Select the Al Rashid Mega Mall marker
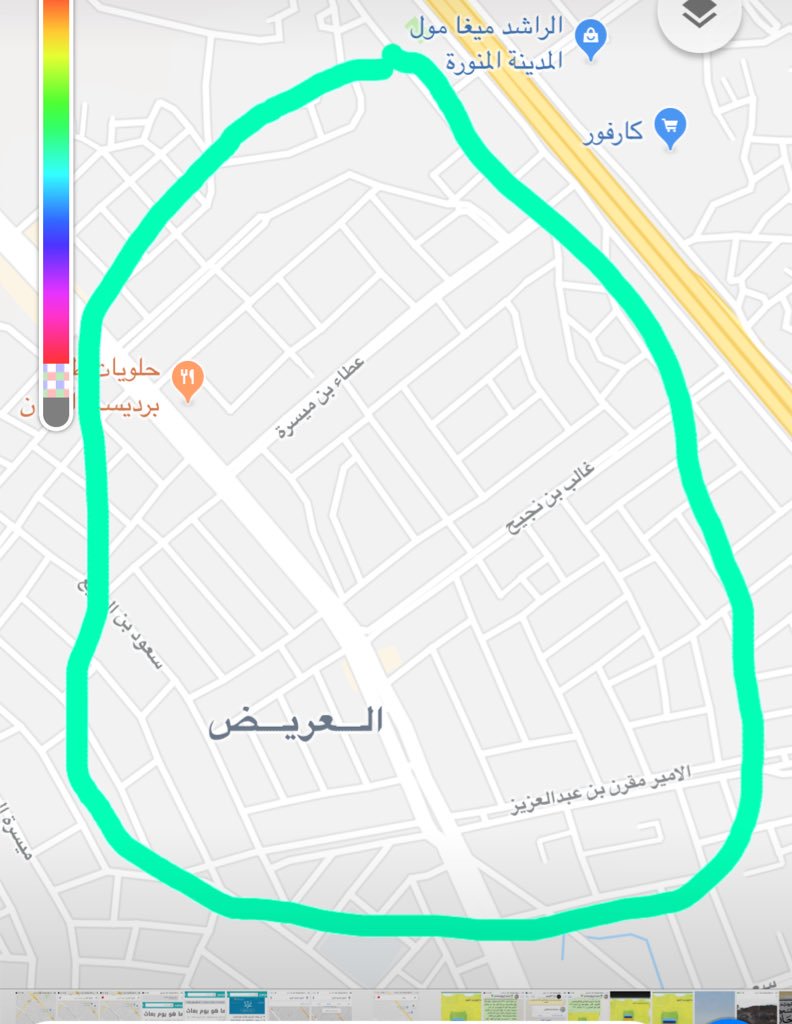 (x=593, y=39)
